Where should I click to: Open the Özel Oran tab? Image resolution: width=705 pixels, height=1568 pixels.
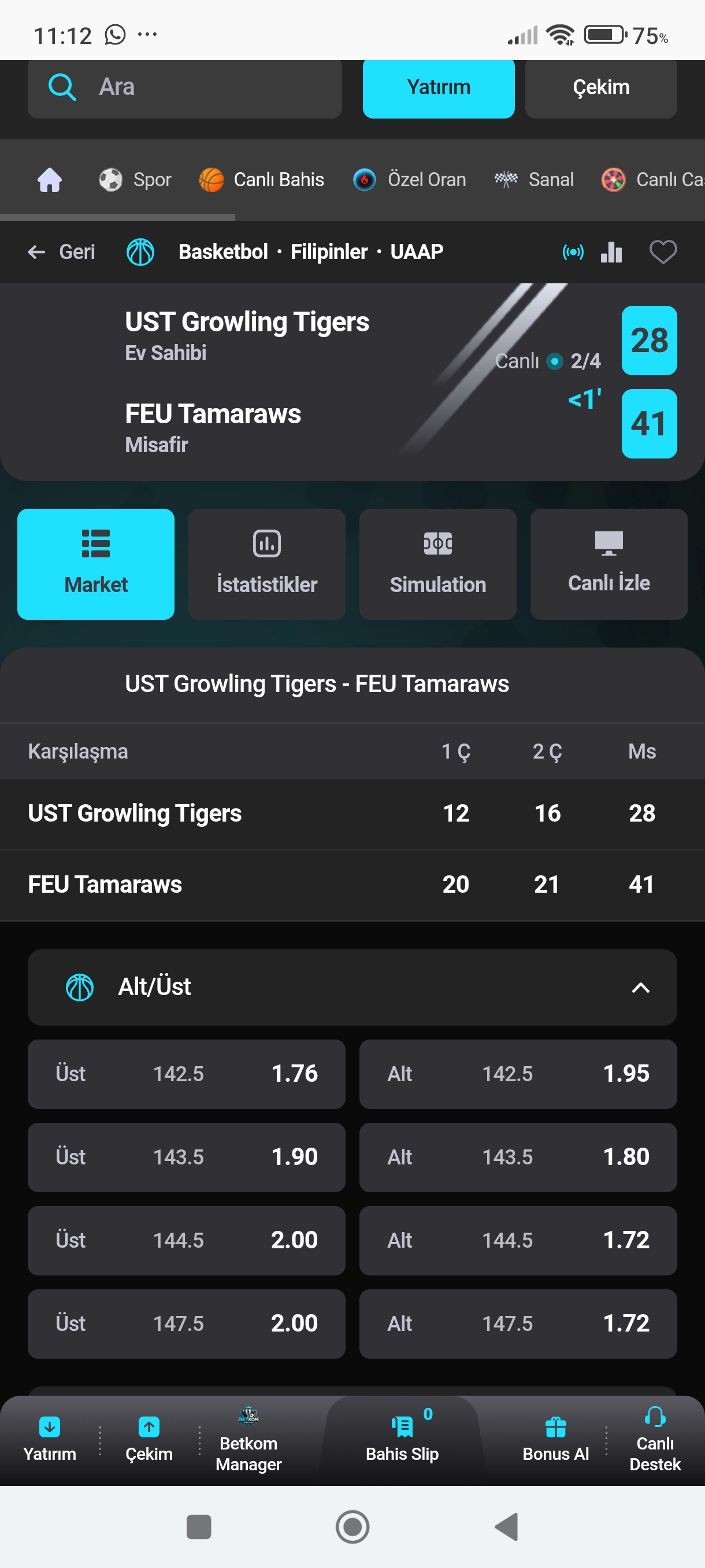click(x=409, y=180)
